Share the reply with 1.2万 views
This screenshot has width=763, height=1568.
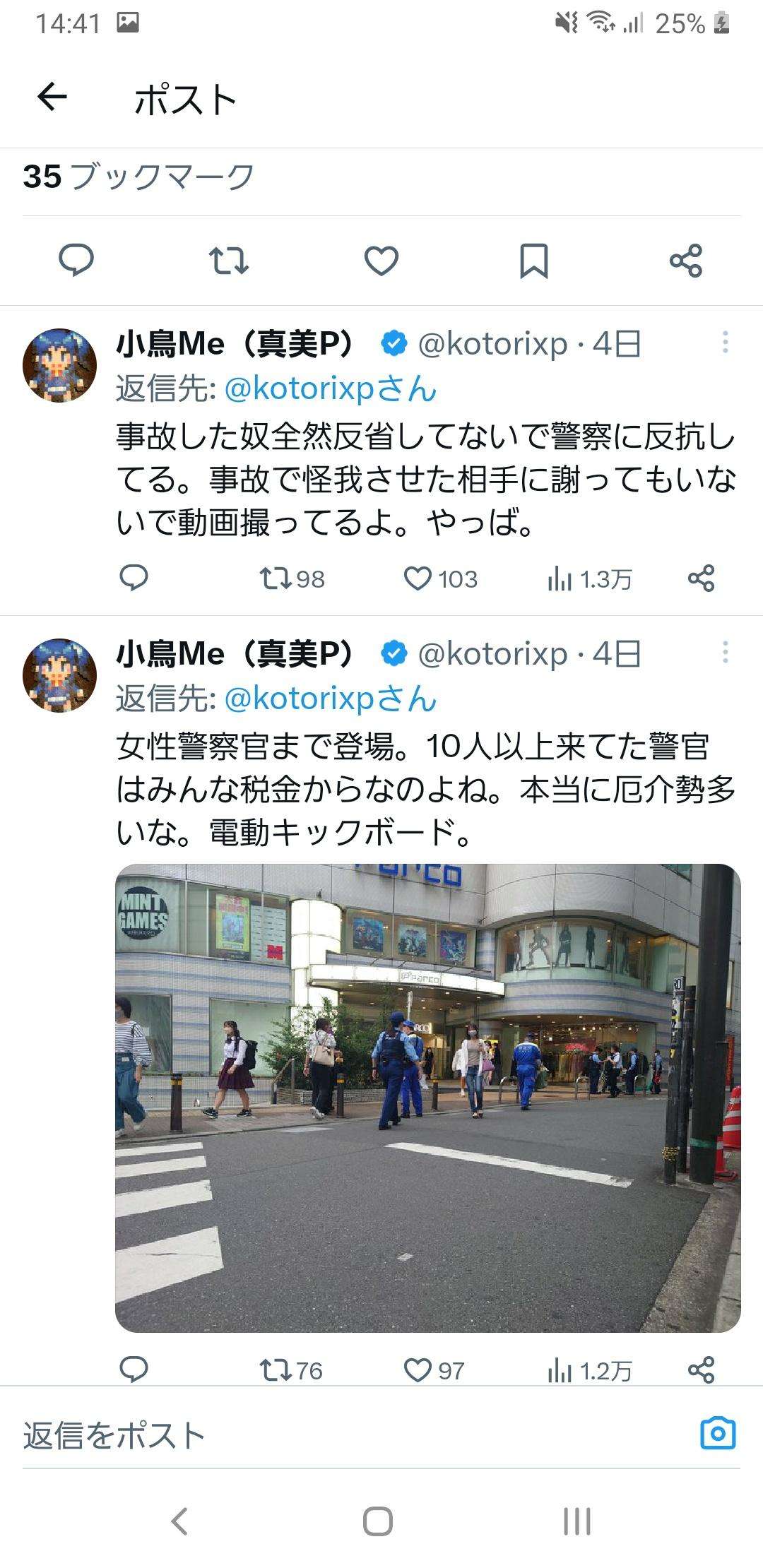701,1371
